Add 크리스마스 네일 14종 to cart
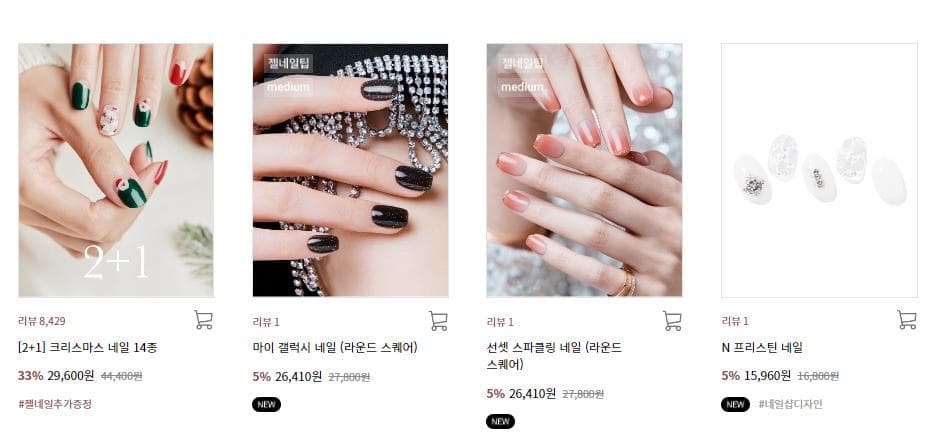934x448 pixels. (x=203, y=320)
